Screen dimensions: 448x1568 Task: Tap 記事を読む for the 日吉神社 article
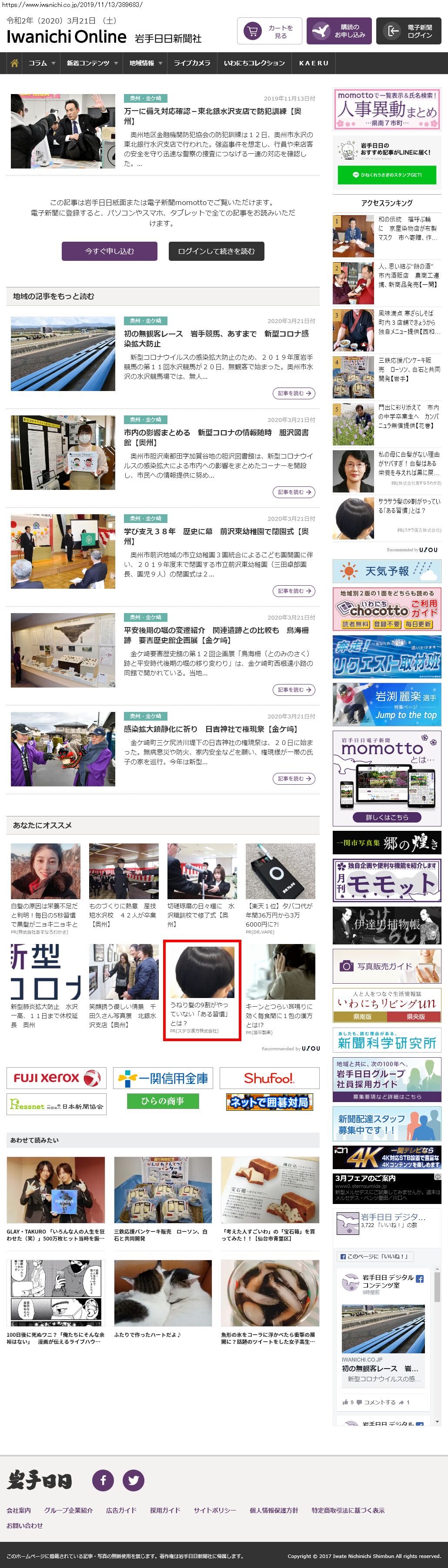pyautogui.click(x=294, y=779)
